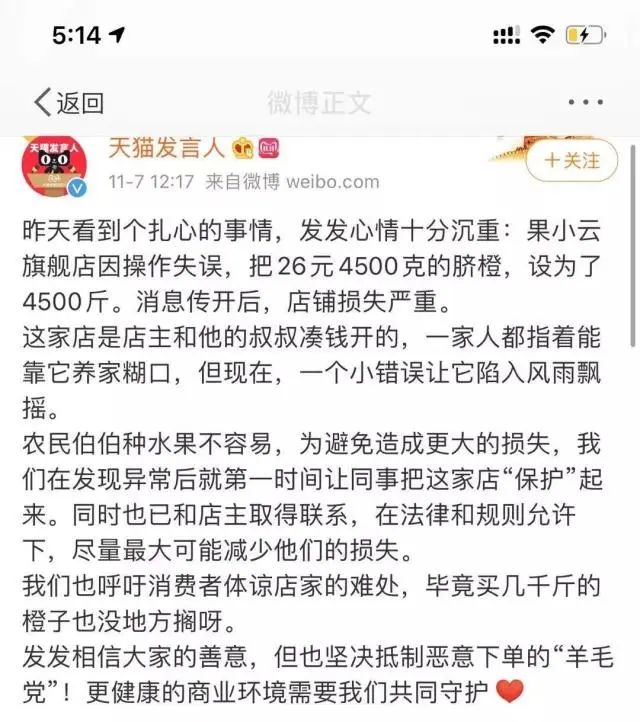Image resolution: width=640 pixels, height=722 pixels.
Task: Follow 天猫发言人 with the +关注 button
Action: (573, 160)
